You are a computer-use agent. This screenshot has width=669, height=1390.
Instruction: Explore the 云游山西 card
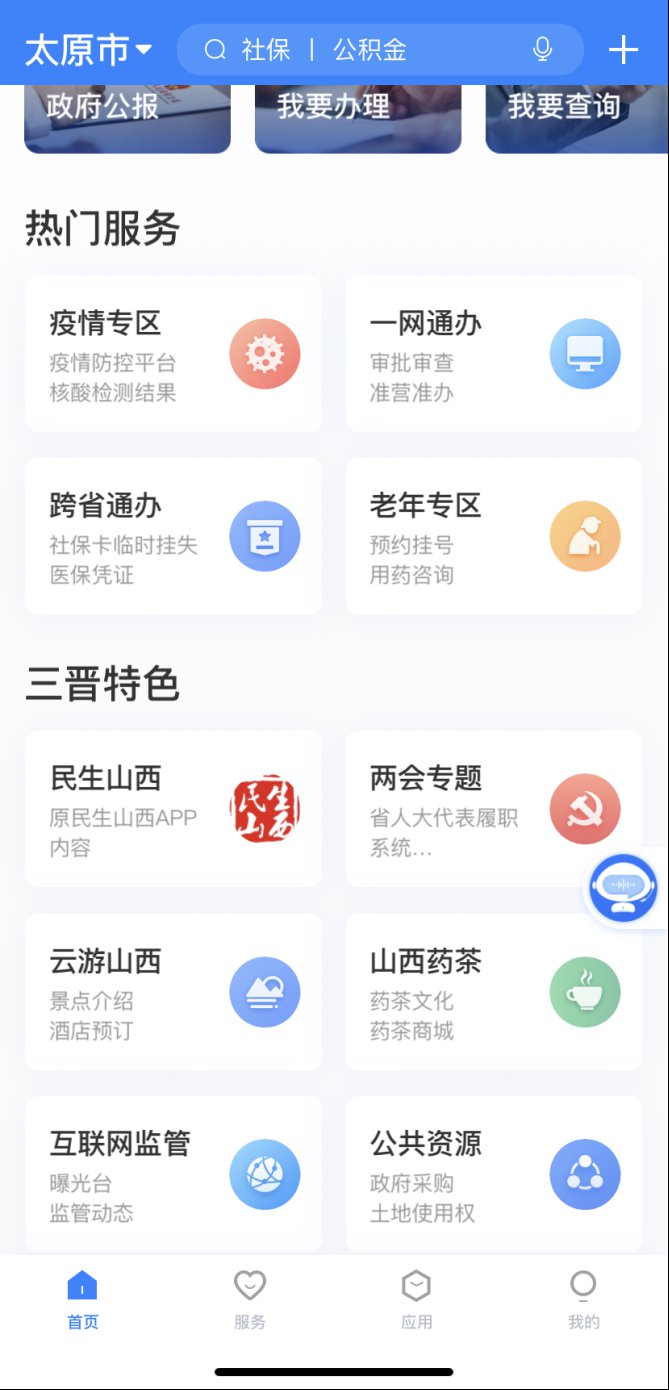(x=174, y=991)
